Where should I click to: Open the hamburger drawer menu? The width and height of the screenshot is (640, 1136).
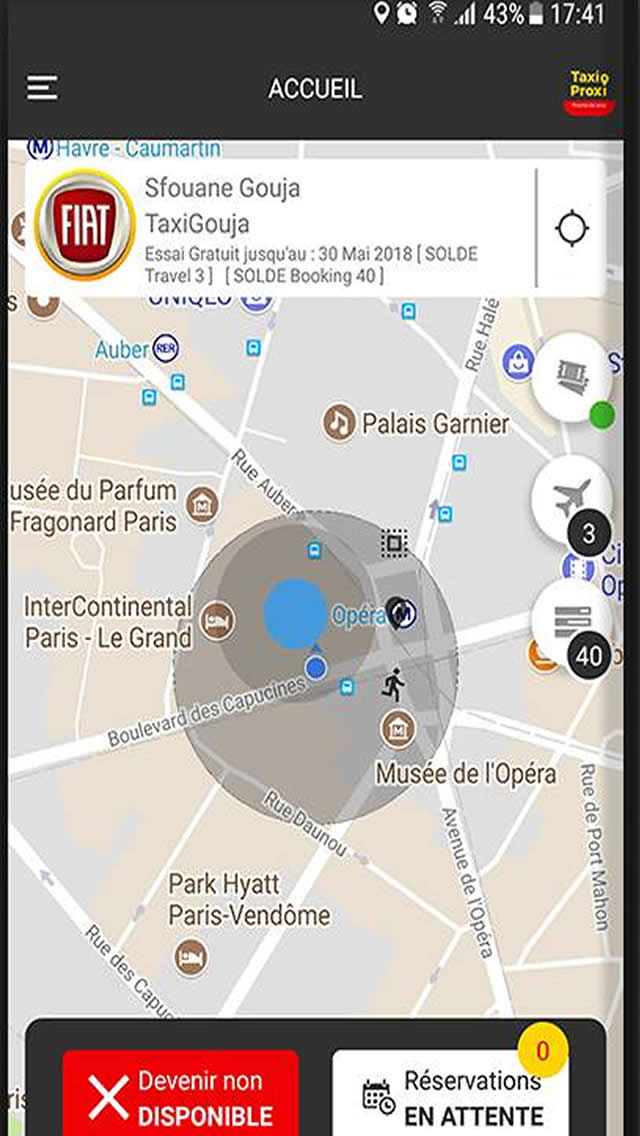[x=42, y=89]
